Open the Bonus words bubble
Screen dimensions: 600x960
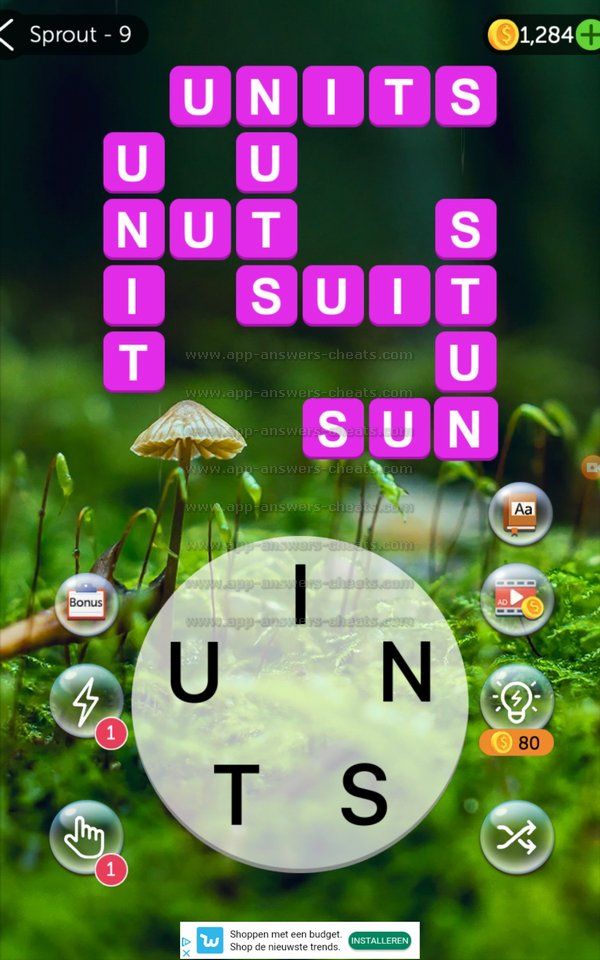(87, 604)
